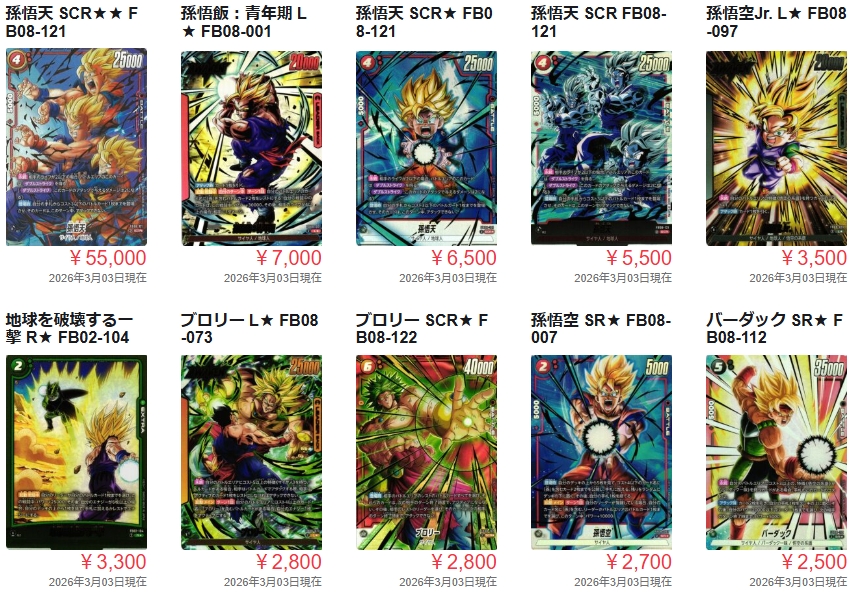View the 孫悟天 SCR FB08-121 card priced ¥5,500
This screenshot has height=592, width=855.
[601, 147]
